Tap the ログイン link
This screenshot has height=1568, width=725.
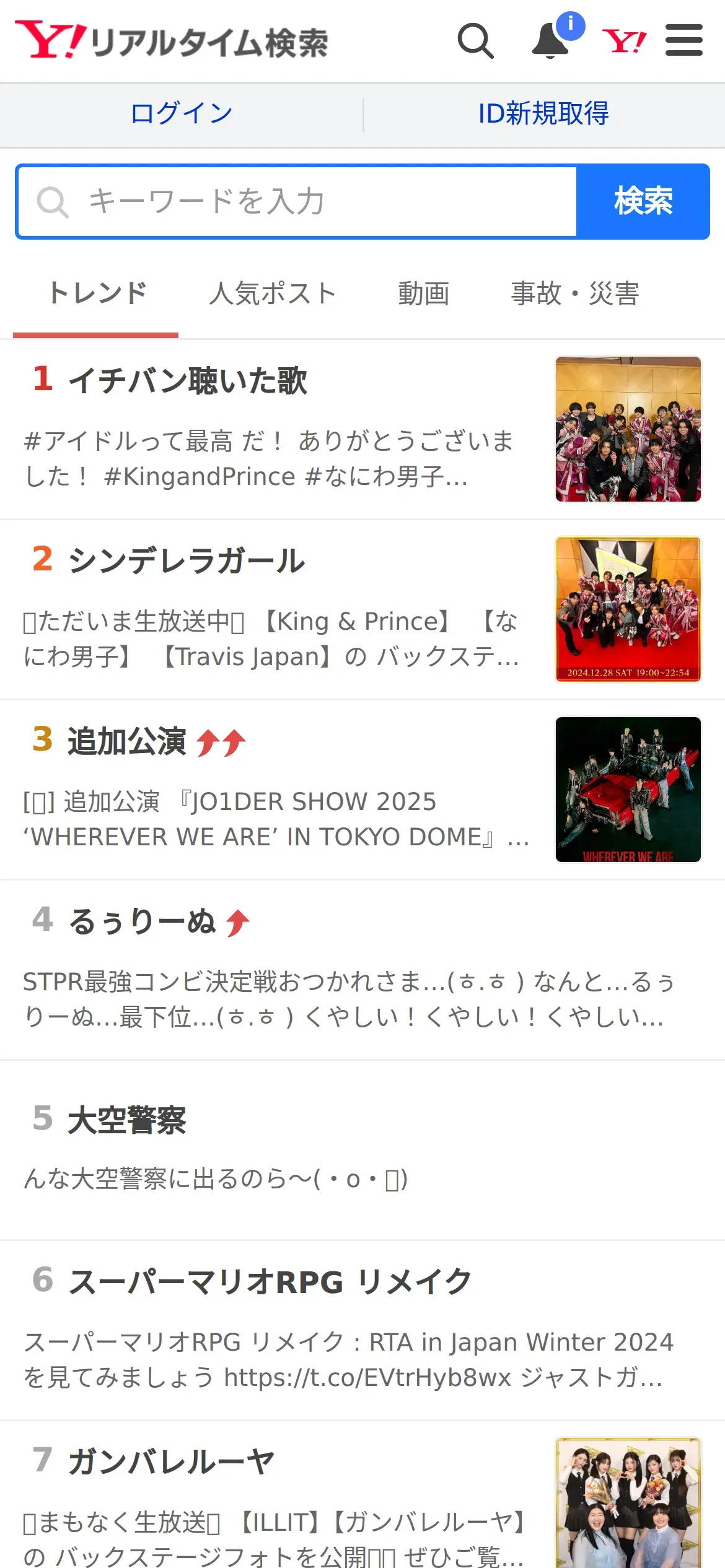pyautogui.click(x=182, y=114)
